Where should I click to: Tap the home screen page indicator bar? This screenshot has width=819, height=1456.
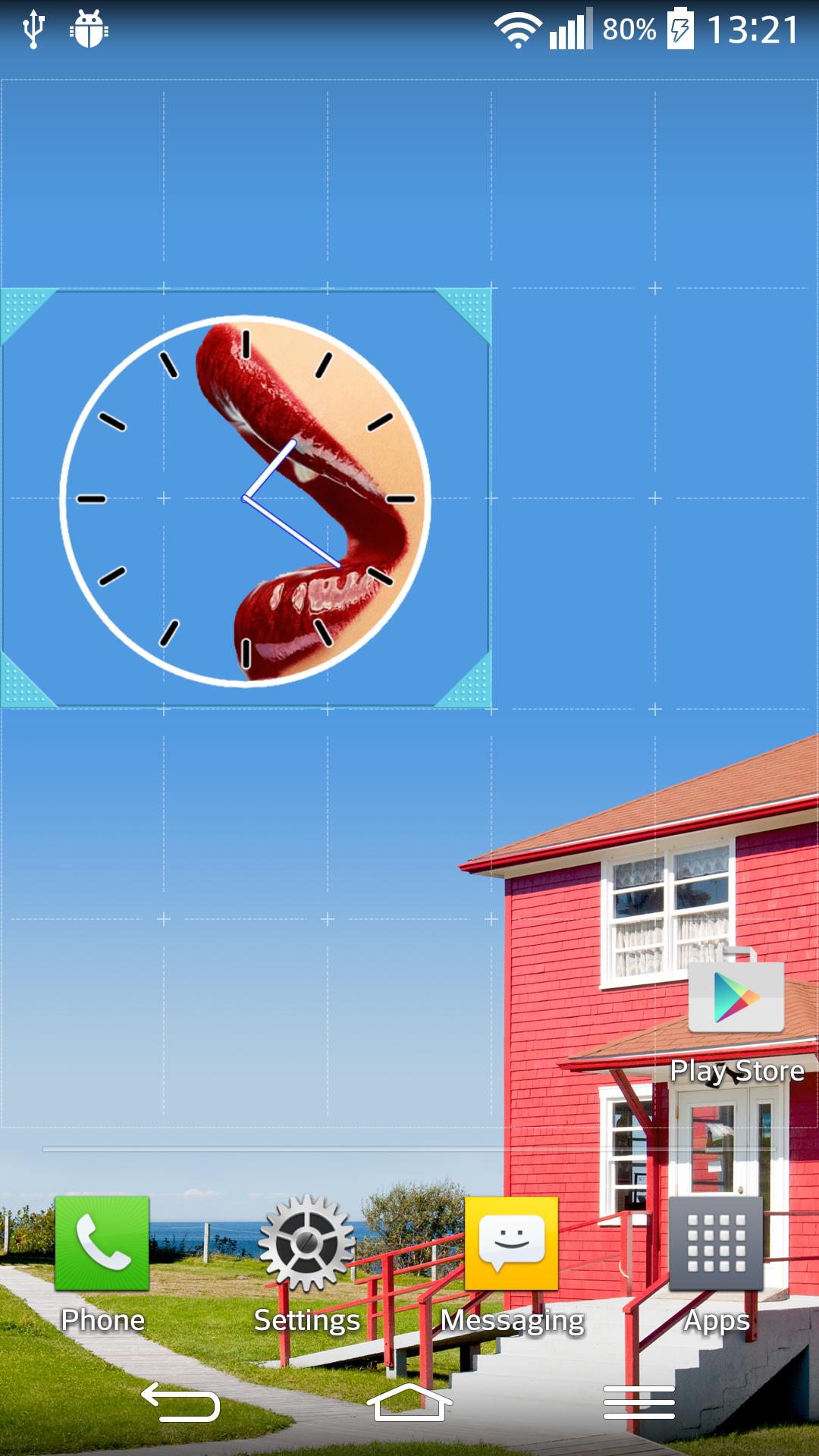tap(409, 1147)
